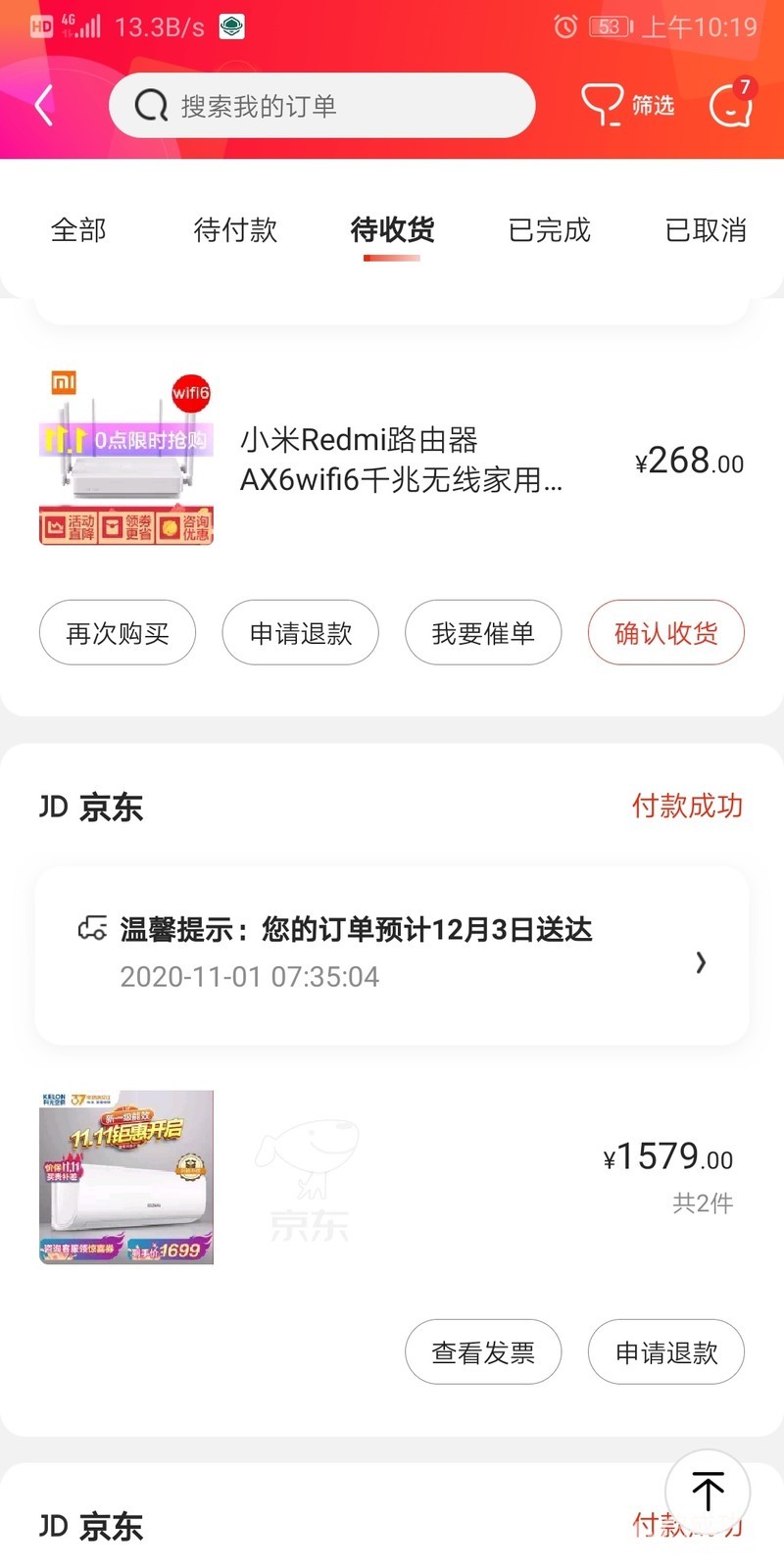This screenshot has width=784, height=1568.
Task: Tap 申请退款 for the ¥1579.00 order
Action: [666, 1352]
